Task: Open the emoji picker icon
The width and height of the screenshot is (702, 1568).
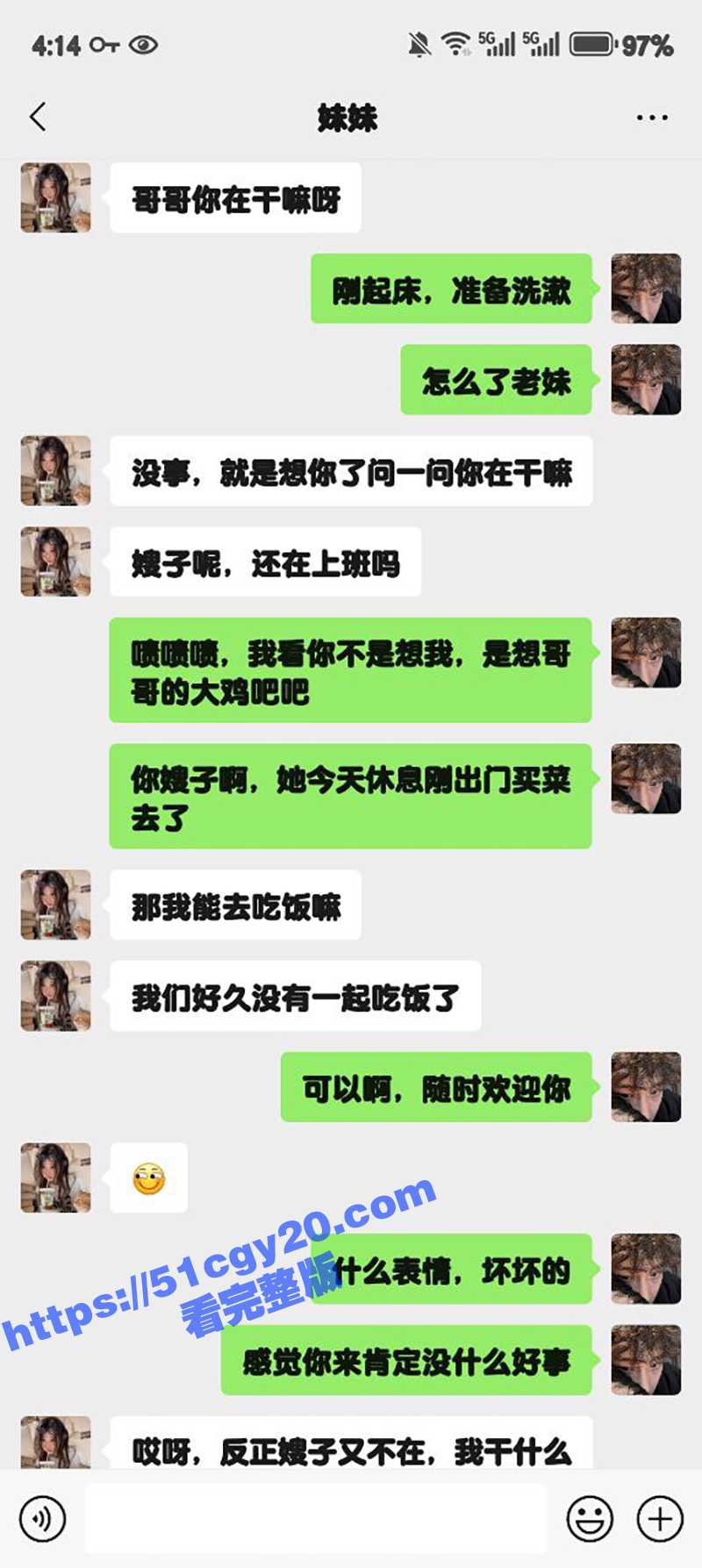Action: 589,1517
